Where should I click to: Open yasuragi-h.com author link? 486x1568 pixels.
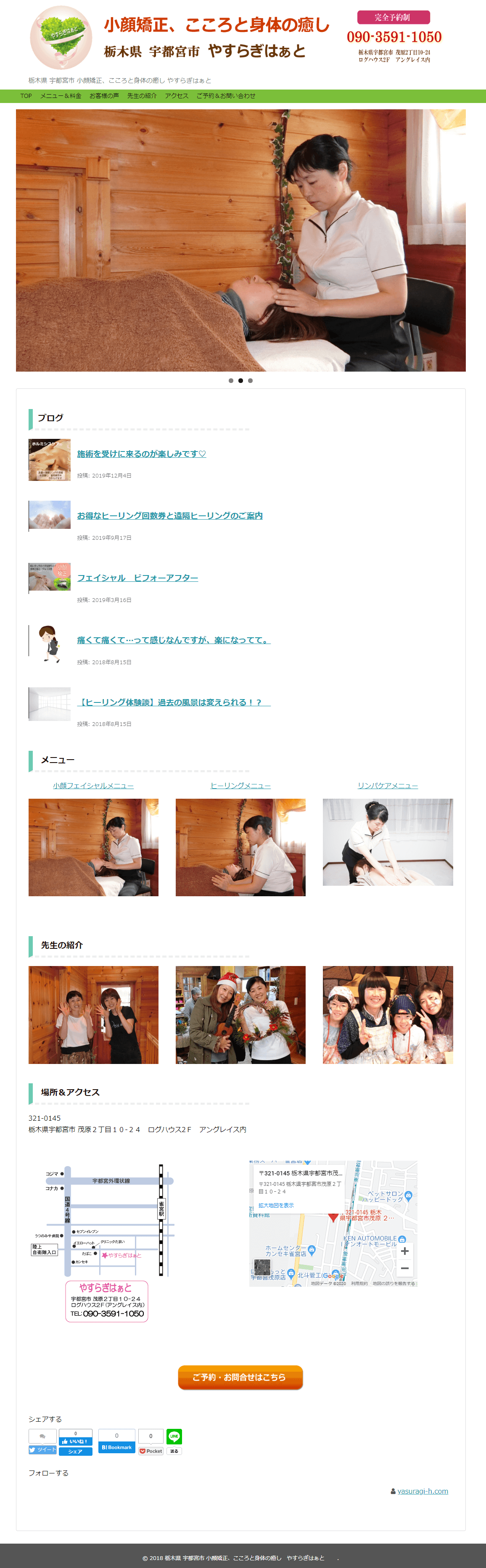click(x=423, y=1491)
